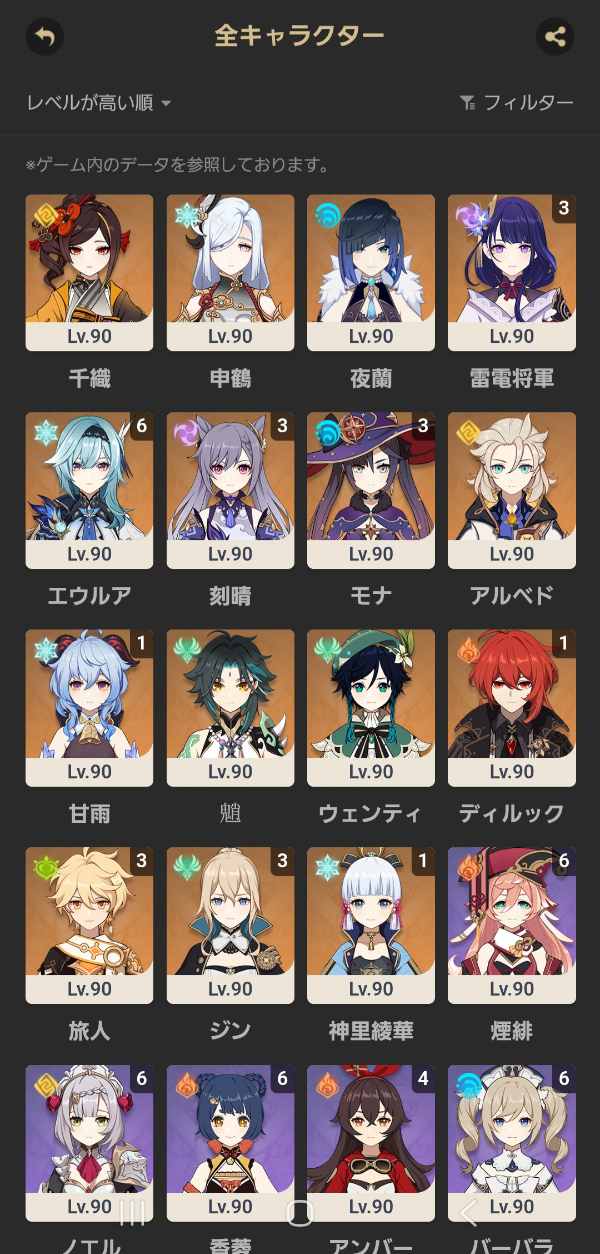View アルベド's character details

pyautogui.click(x=512, y=490)
